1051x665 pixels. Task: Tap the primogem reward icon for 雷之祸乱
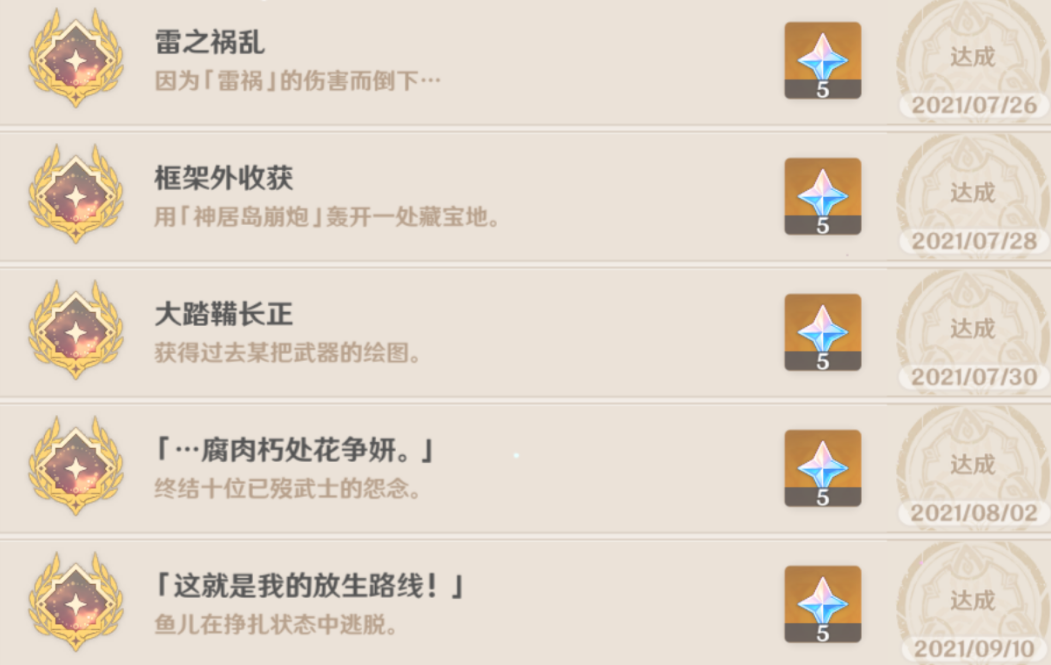pos(822,60)
